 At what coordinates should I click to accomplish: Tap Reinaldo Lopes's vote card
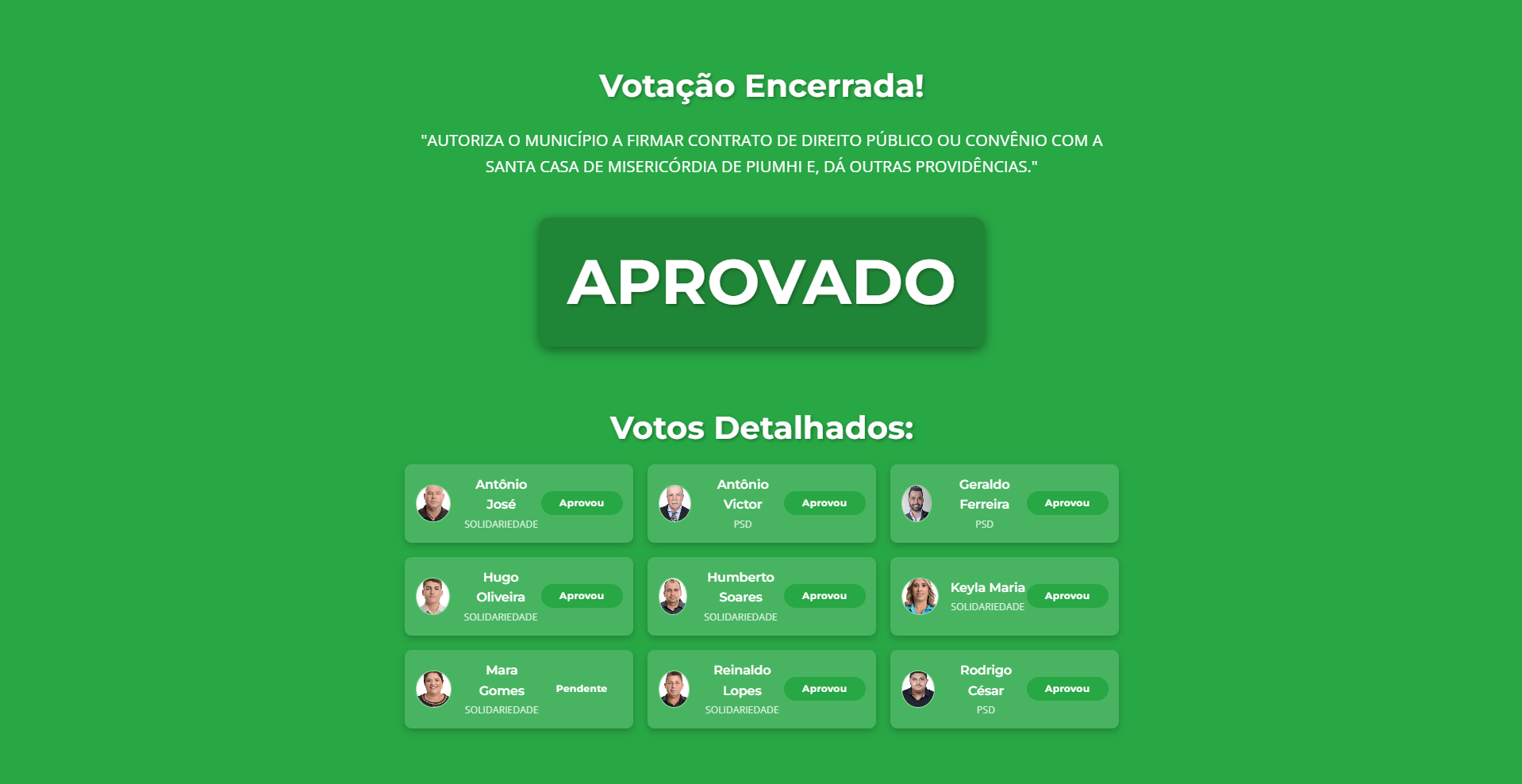(761, 689)
